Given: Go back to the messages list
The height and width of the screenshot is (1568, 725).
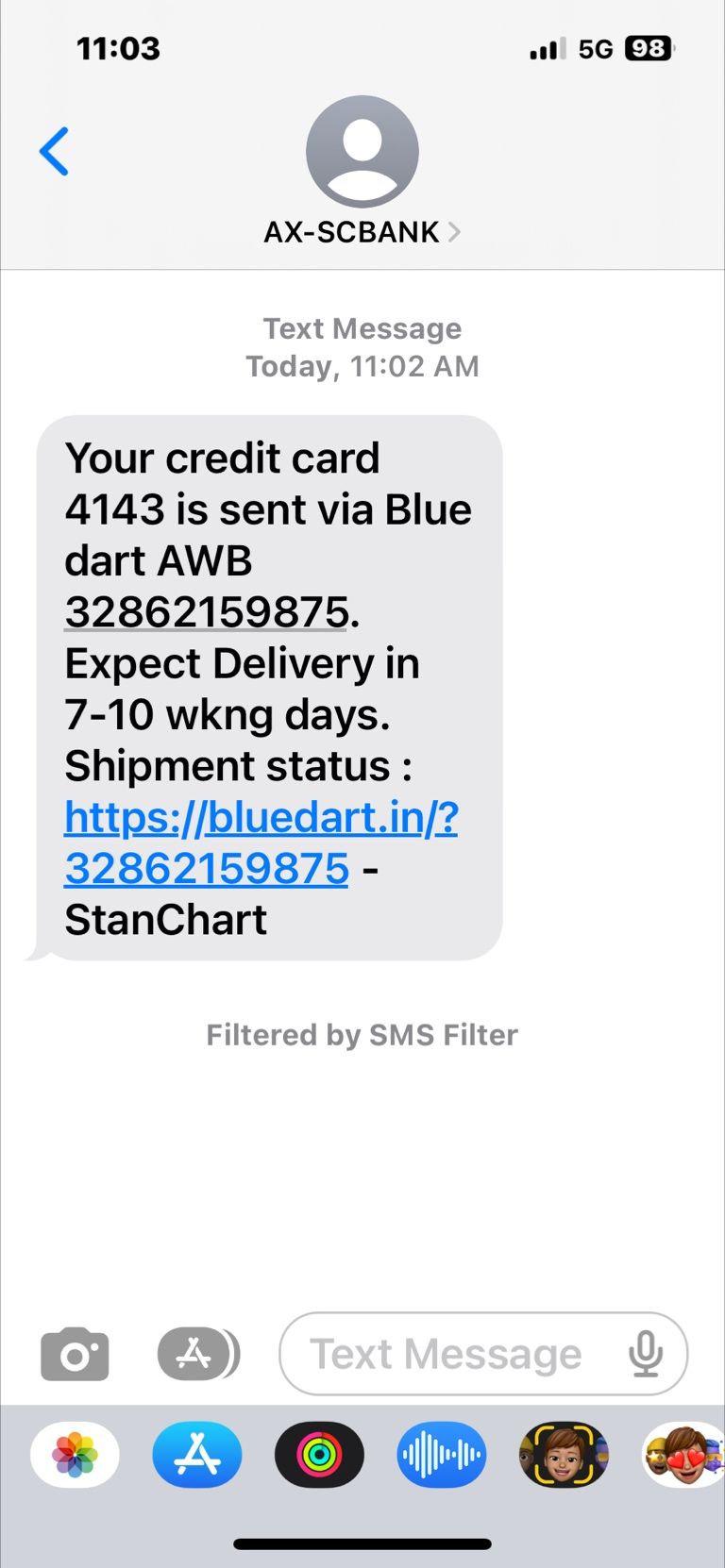Looking at the screenshot, I should [x=54, y=151].
